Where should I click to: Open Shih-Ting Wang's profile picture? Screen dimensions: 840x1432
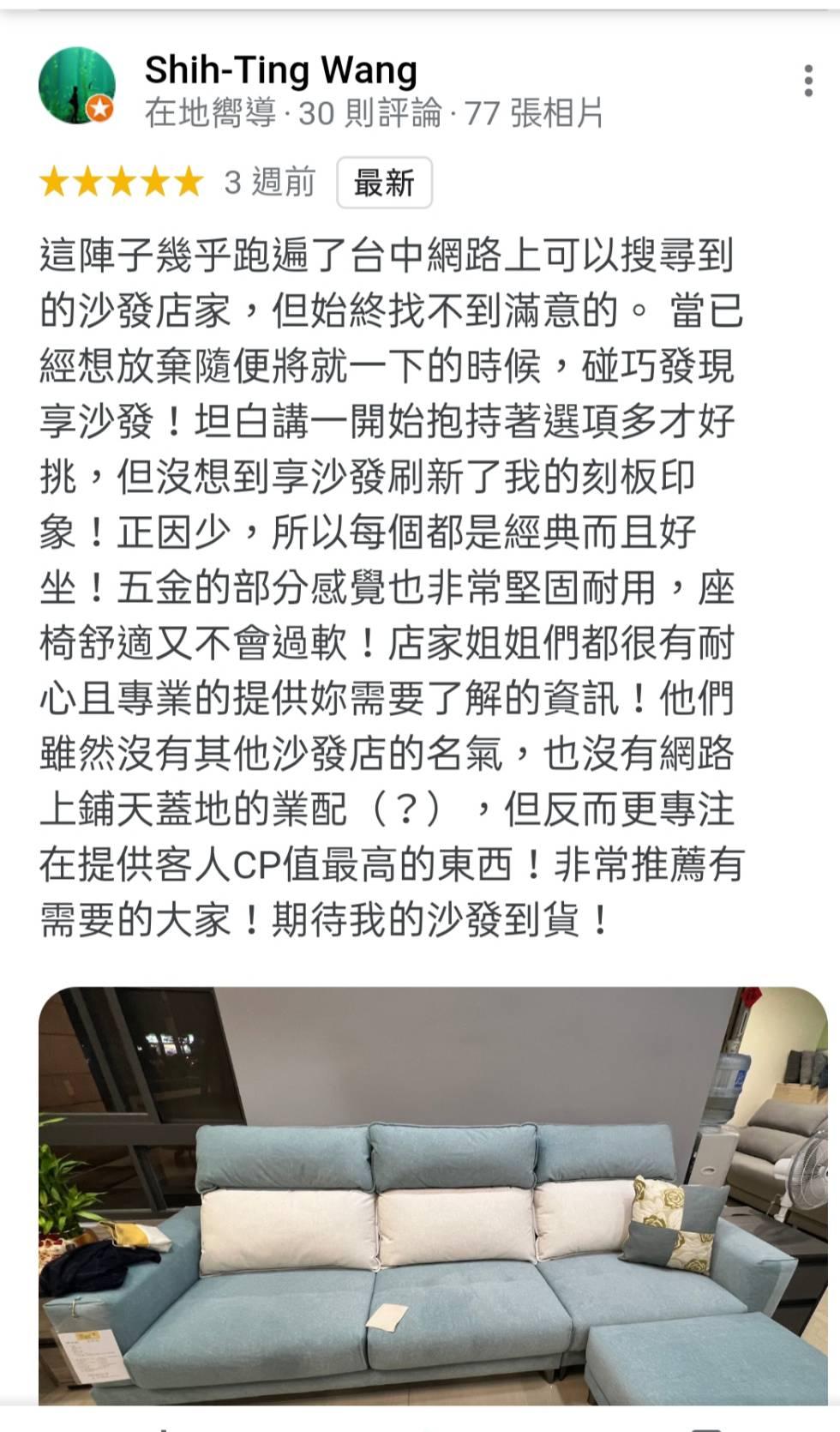pyautogui.click(x=77, y=86)
